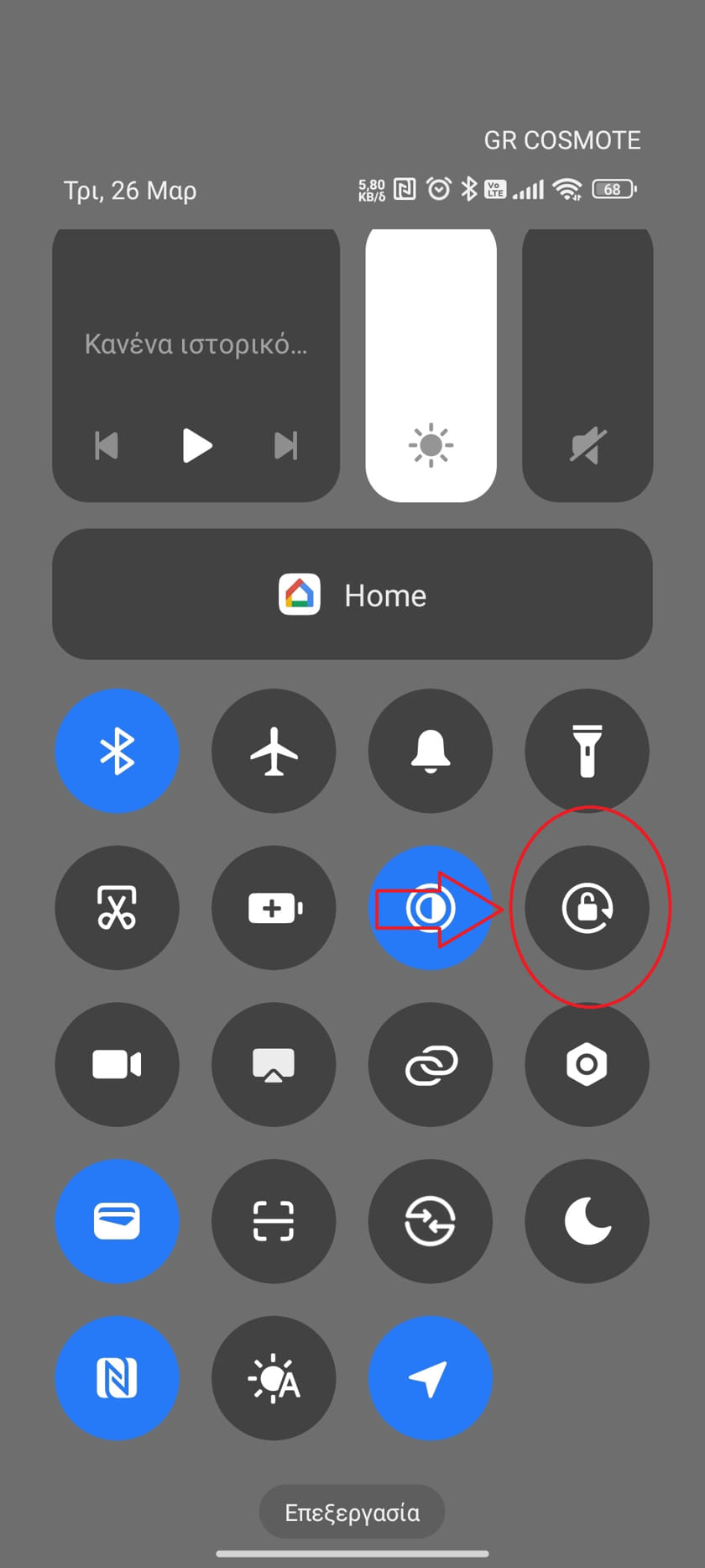Screen dimensions: 705x1568
Task: Start the screen recorder
Action: 117,1064
